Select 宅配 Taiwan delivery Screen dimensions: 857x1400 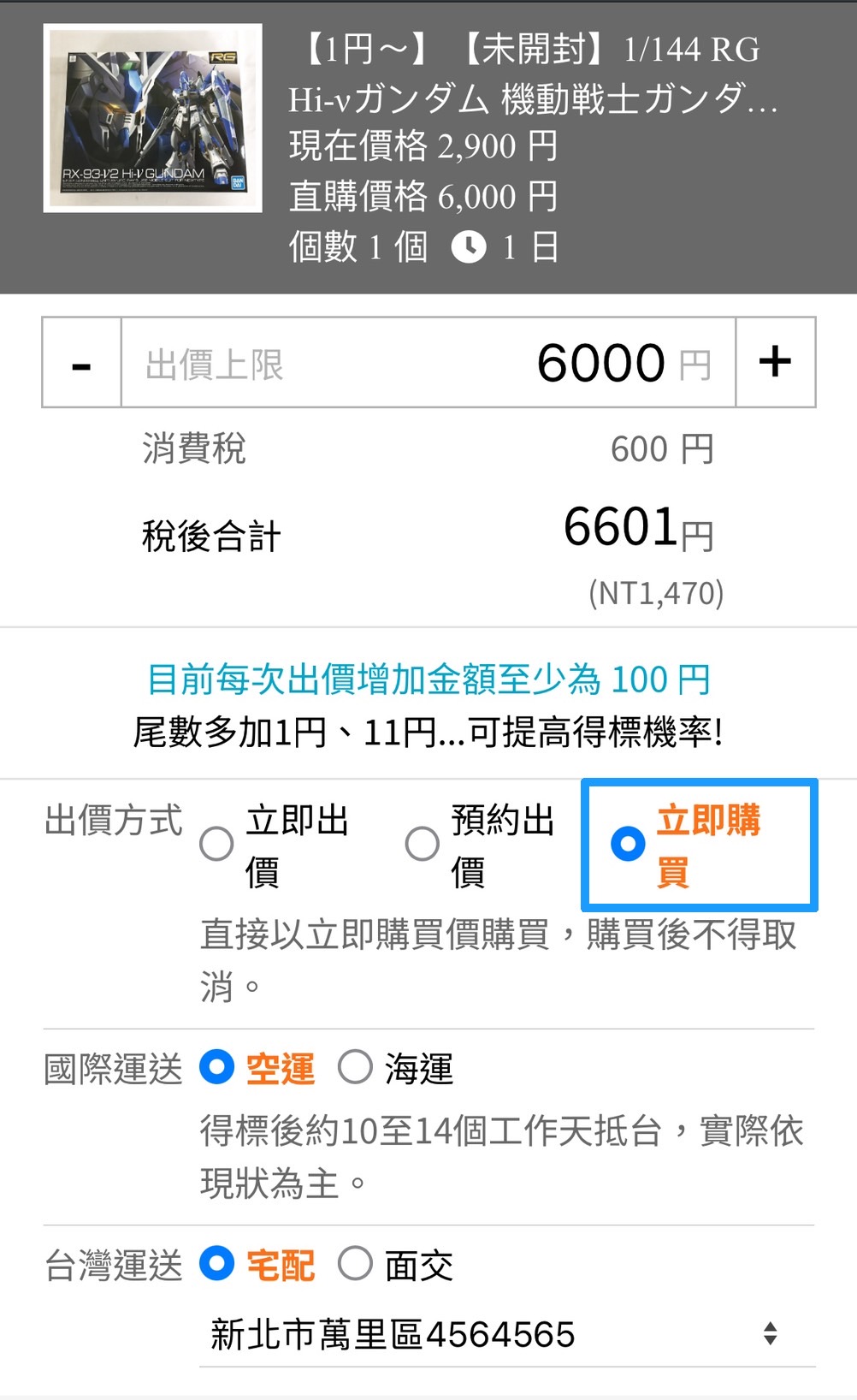pyautogui.click(x=257, y=1264)
